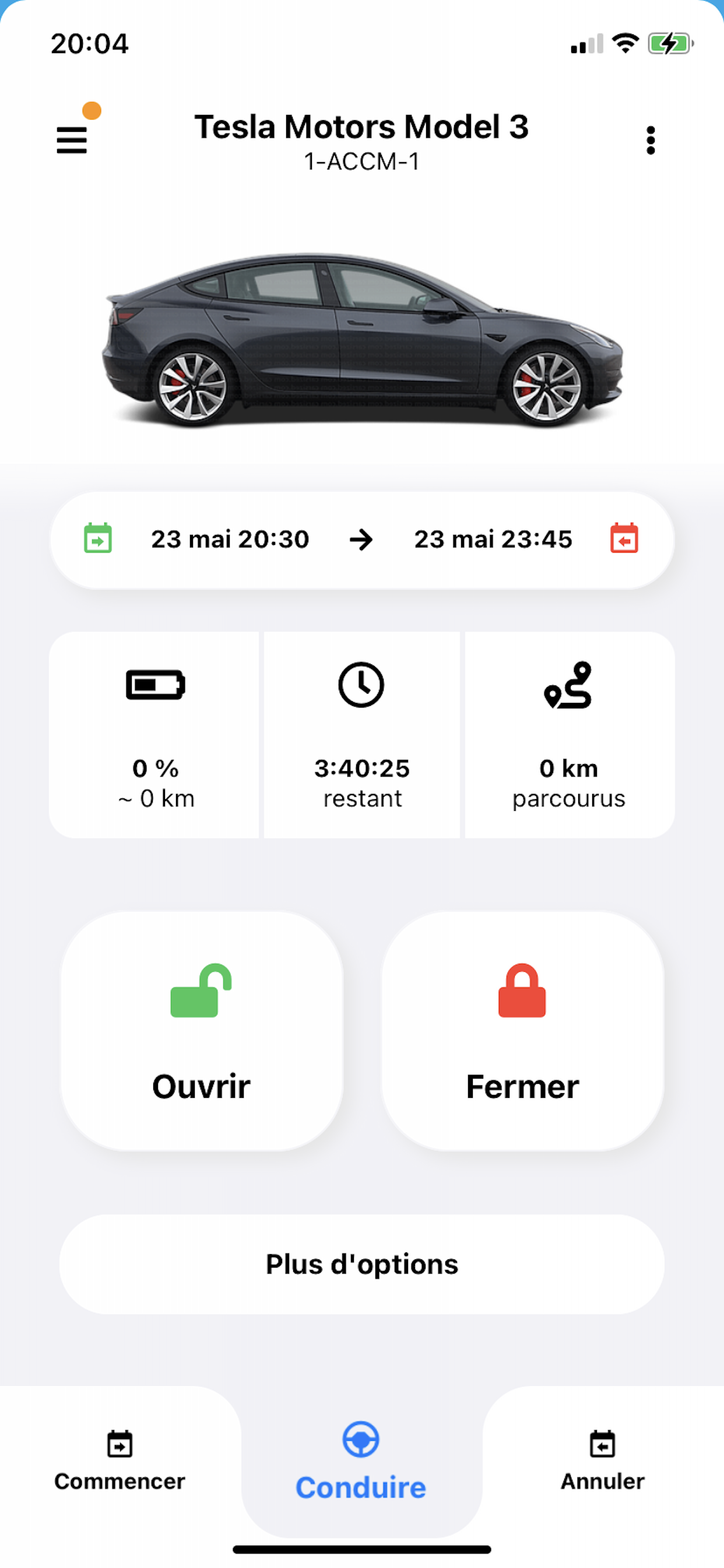This screenshot has width=724, height=1568.
Task: Tap Annuler to cancel the booking
Action: 602,1461
